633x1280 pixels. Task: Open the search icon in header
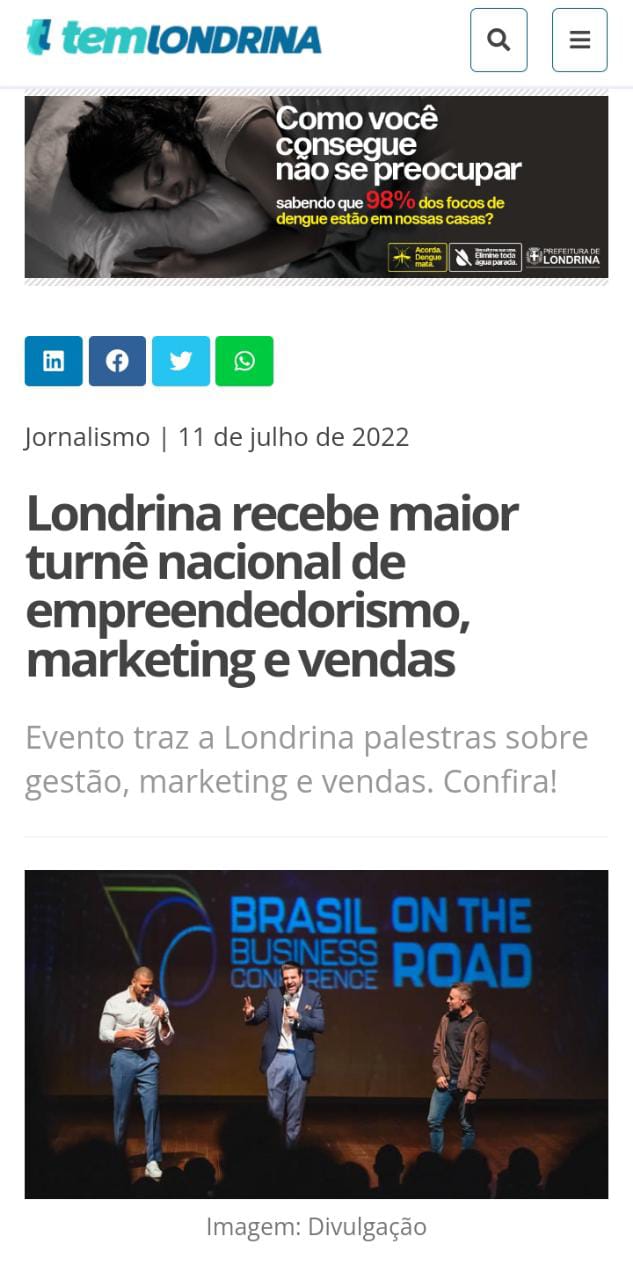tap(498, 40)
